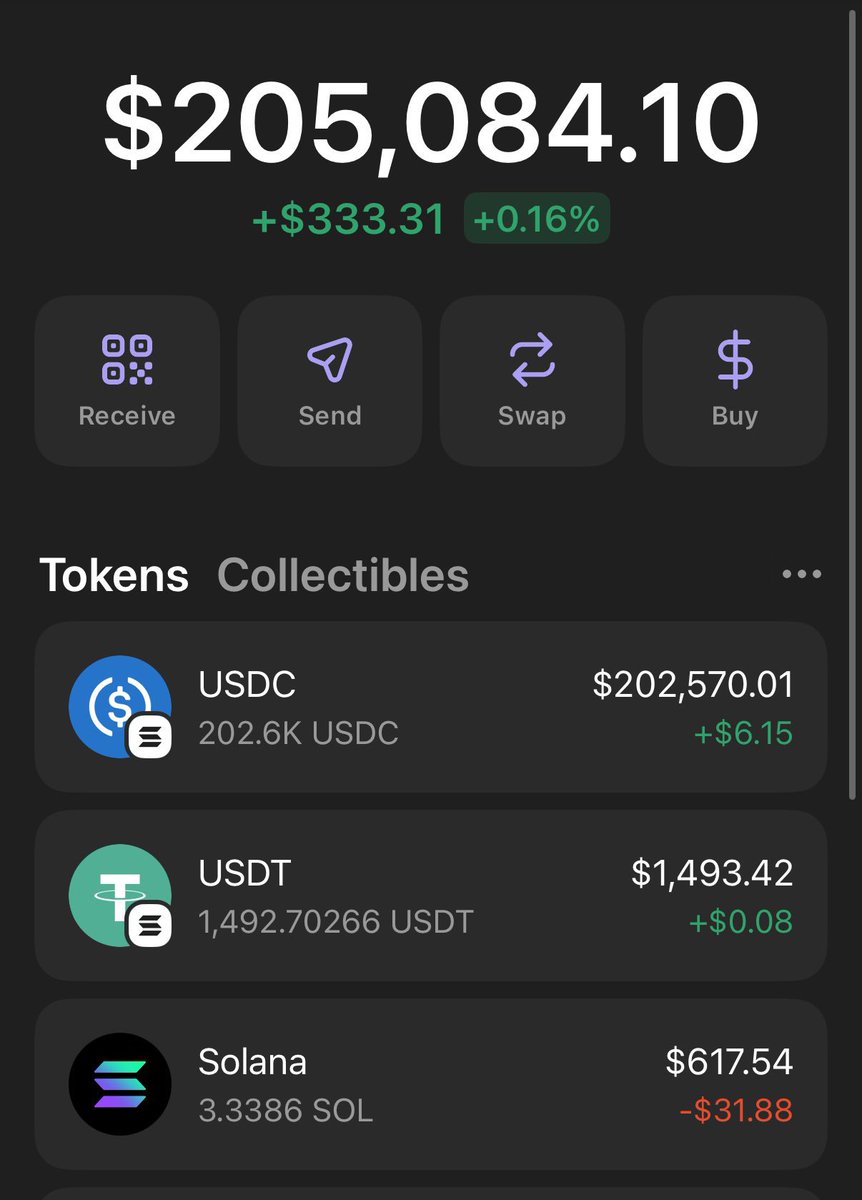This screenshot has height=1200, width=862.
Task: Open the Send action
Action: coord(330,381)
